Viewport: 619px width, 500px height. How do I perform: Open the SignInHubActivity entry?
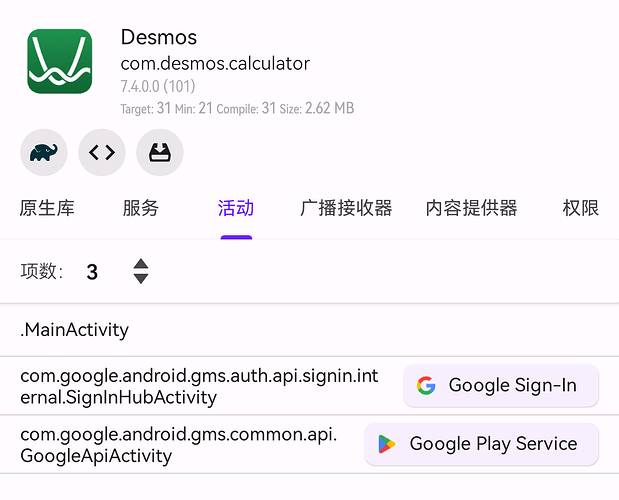click(x=200, y=386)
